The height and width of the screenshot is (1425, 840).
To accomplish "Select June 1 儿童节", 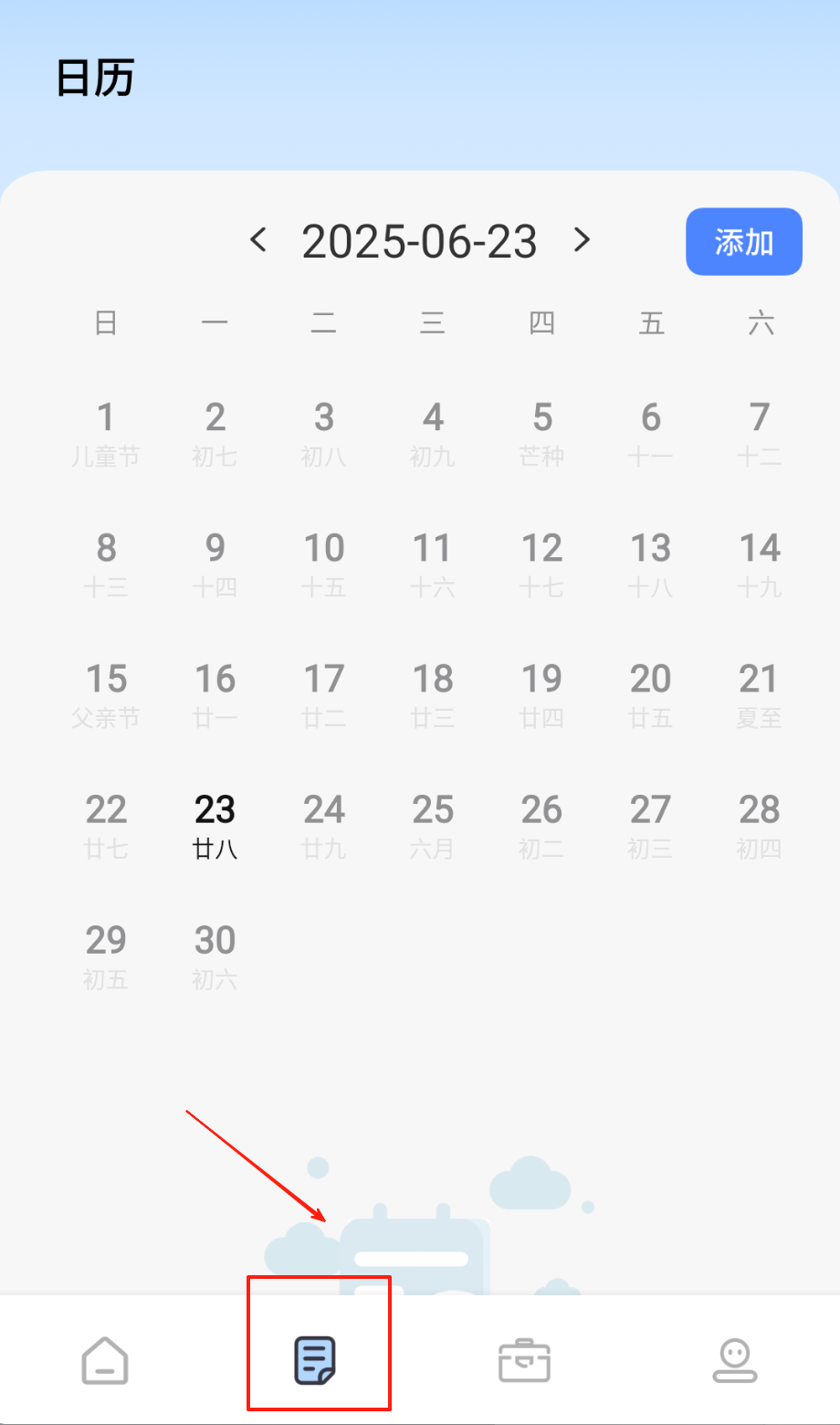I will pos(106,433).
